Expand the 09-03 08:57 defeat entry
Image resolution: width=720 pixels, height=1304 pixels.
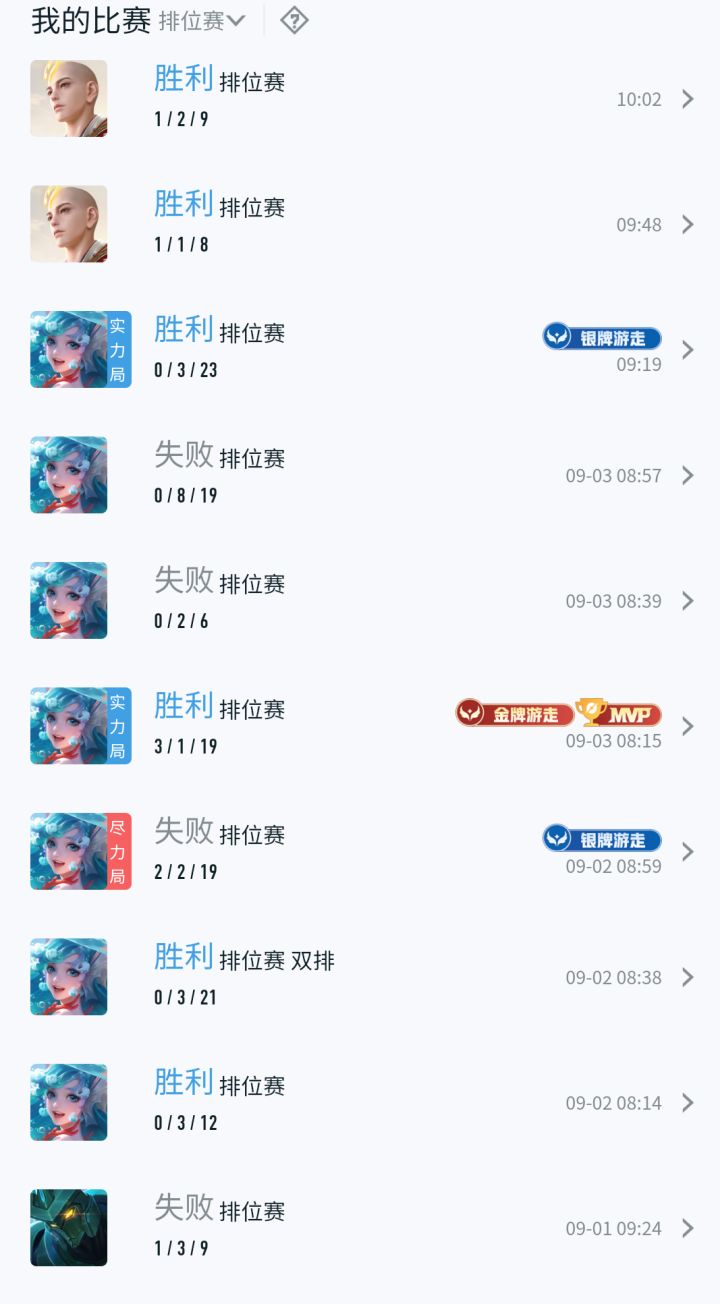pyautogui.click(x=687, y=475)
